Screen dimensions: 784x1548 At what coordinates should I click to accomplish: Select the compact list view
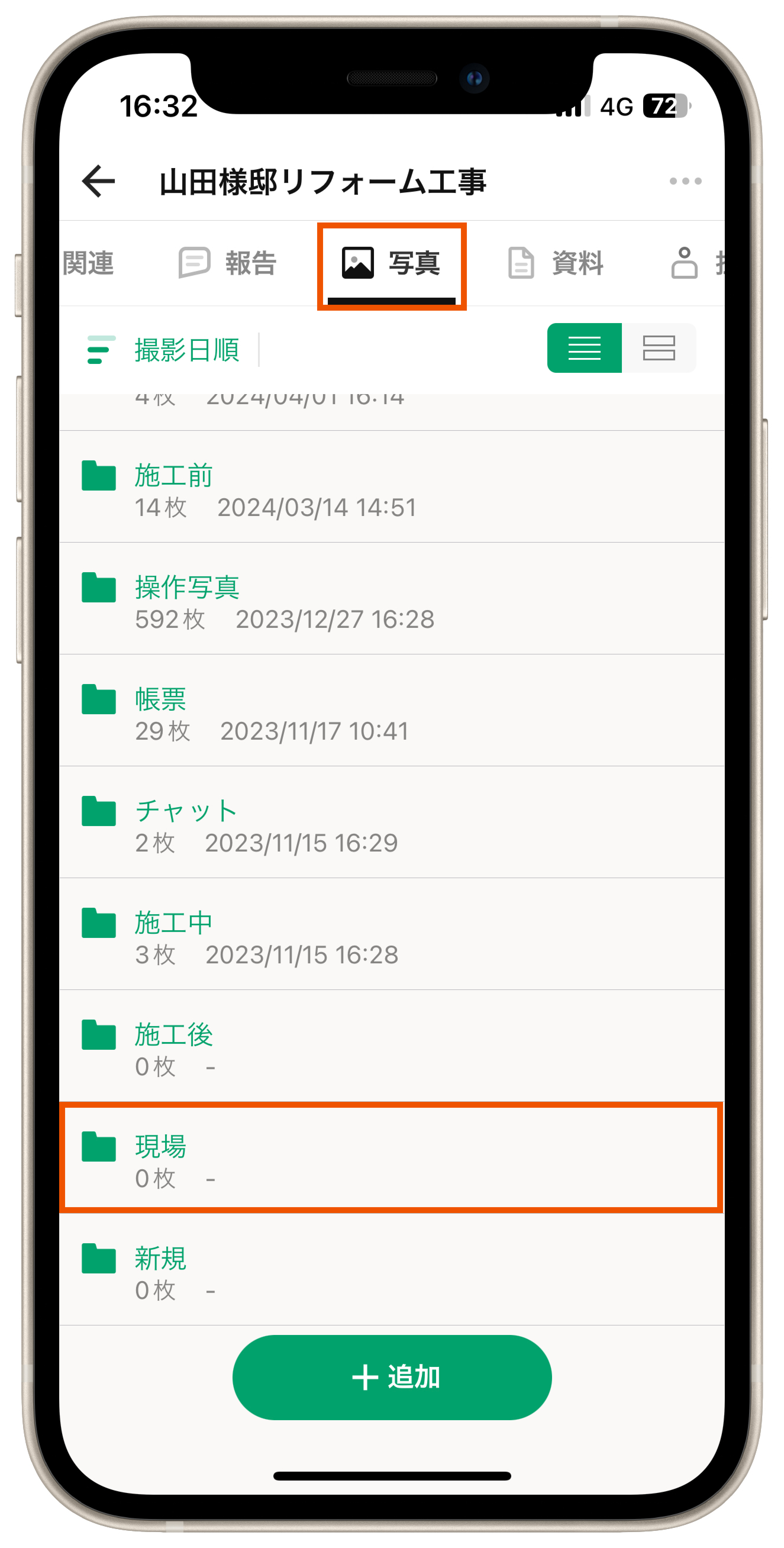(x=584, y=349)
